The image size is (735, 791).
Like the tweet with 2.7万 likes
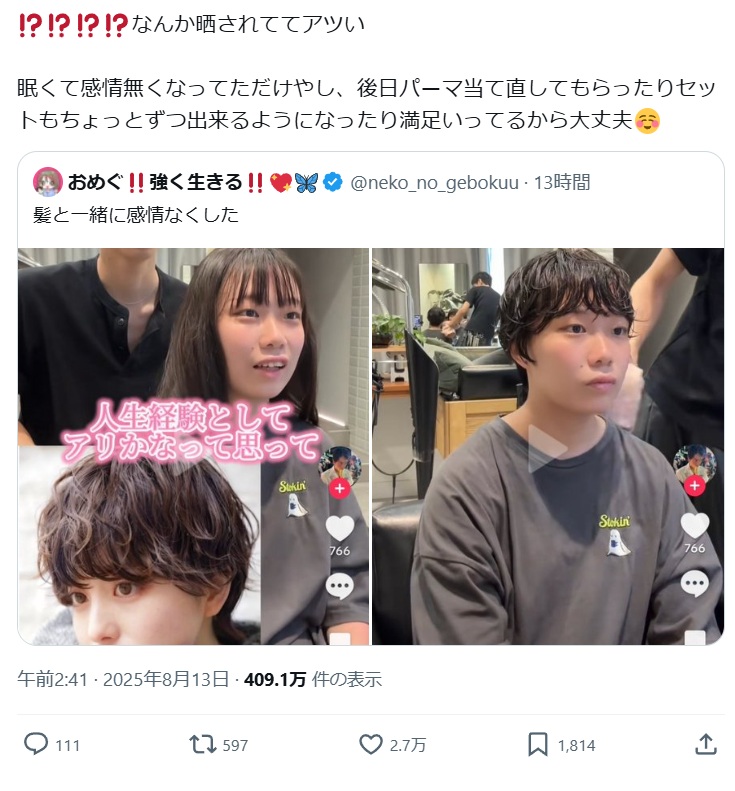click(372, 744)
